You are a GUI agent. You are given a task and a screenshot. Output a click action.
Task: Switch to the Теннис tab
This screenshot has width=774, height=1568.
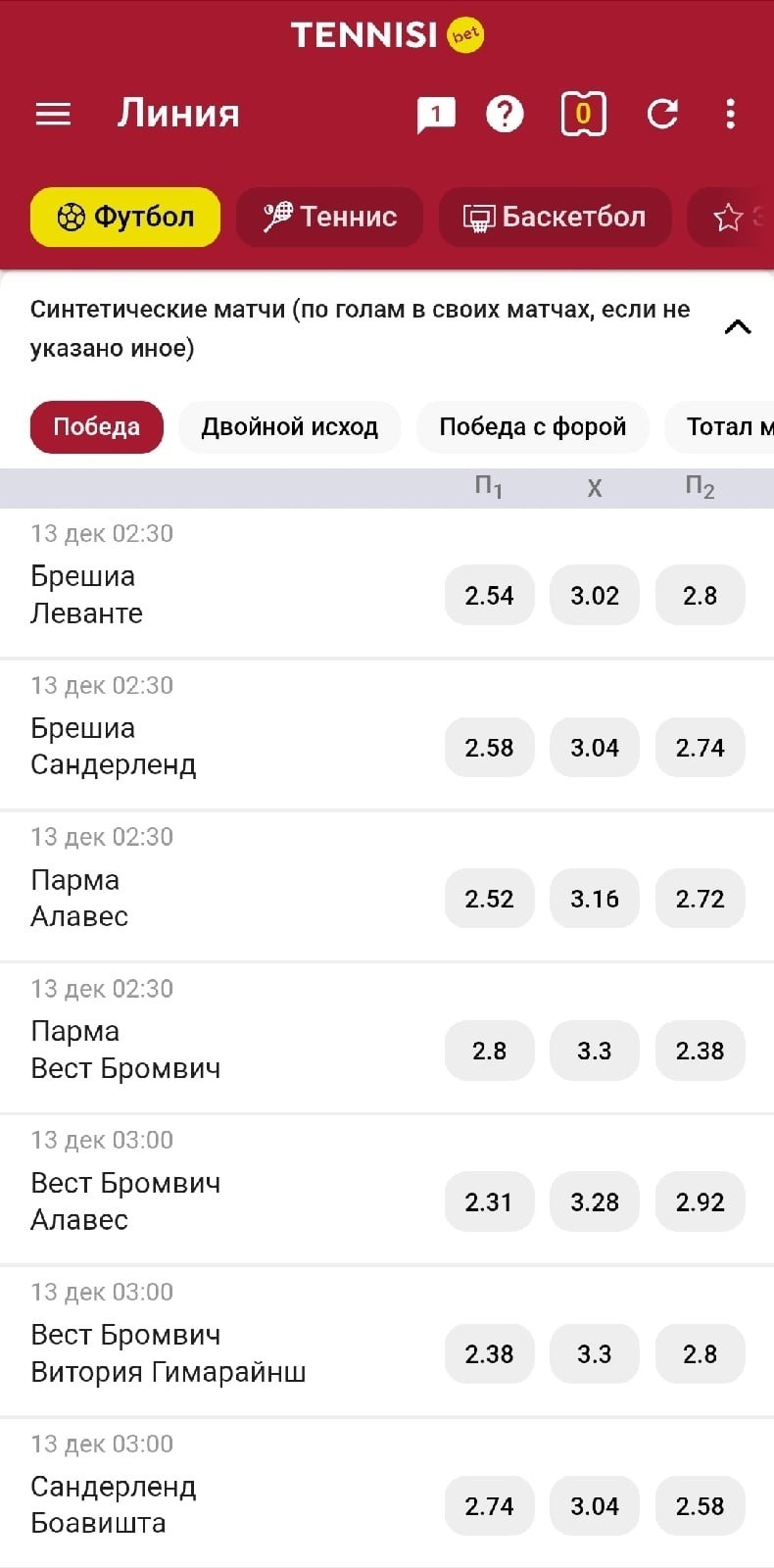(329, 217)
